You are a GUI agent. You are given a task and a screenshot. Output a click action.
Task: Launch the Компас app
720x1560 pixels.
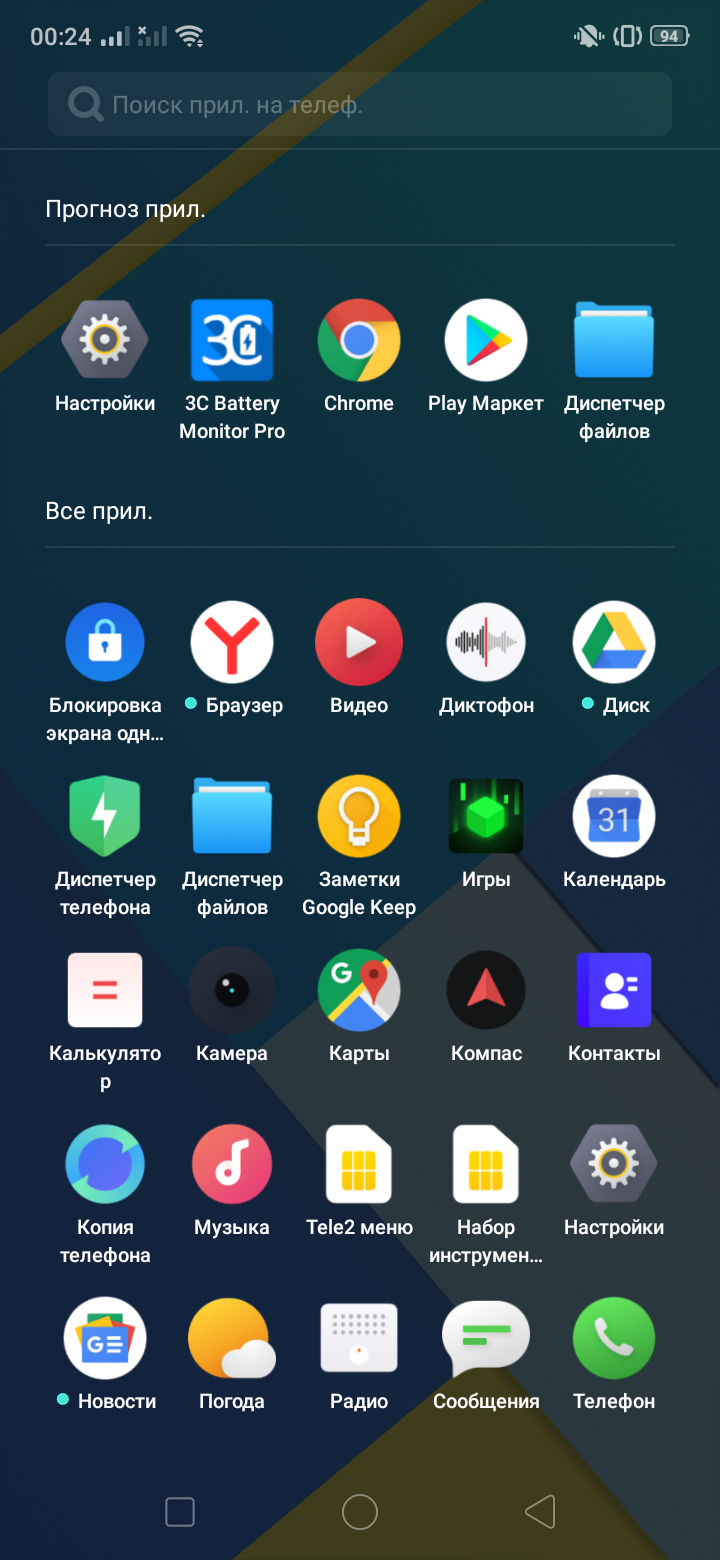click(x=486, y=991)
